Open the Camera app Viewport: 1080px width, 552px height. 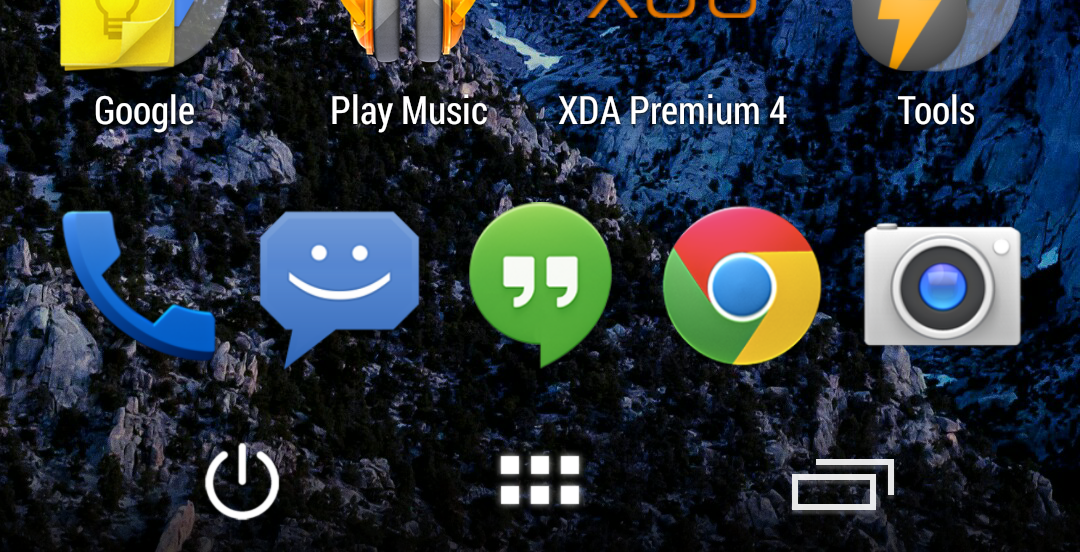942,286
